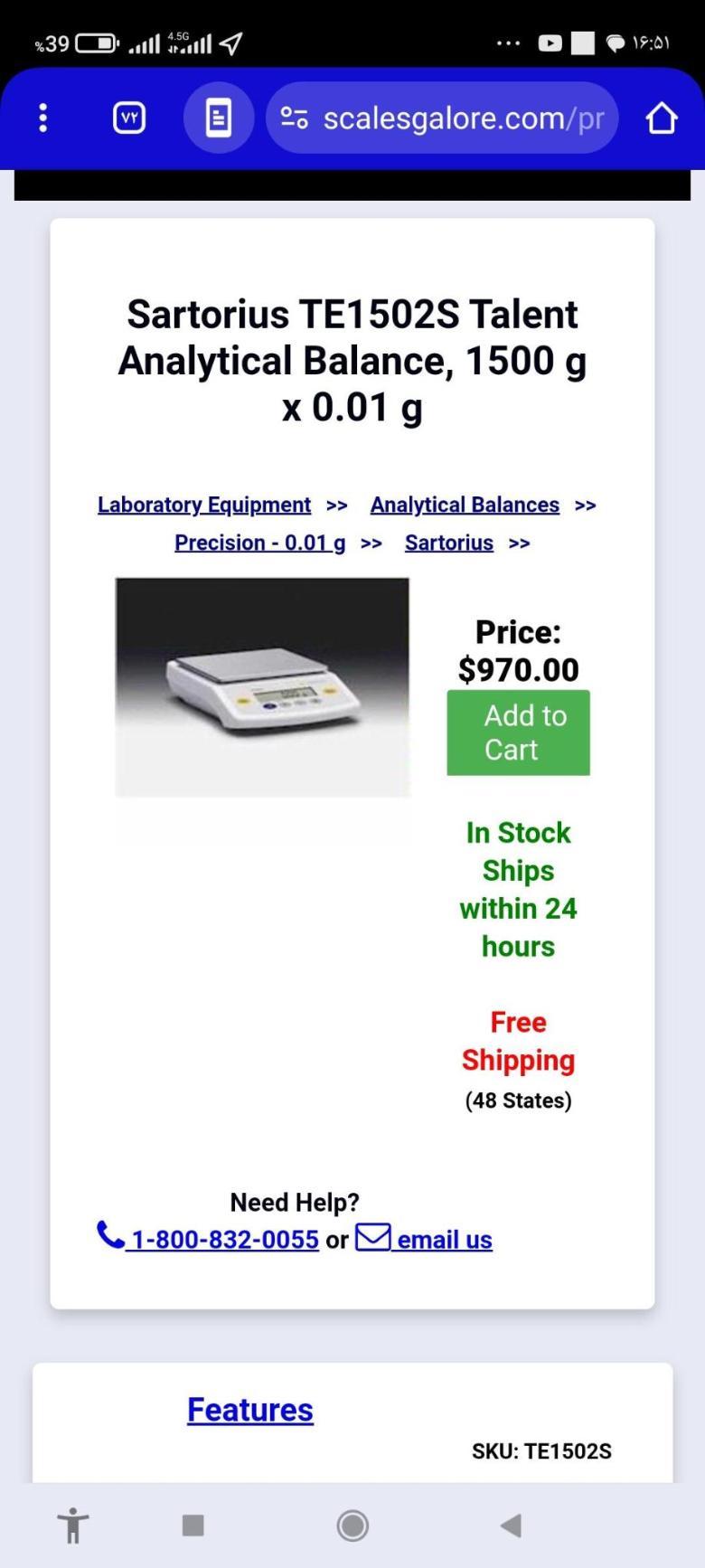The image size is (705, 1568).
Task: Tap the scalesgalore.com address bar
Action: 443,118
